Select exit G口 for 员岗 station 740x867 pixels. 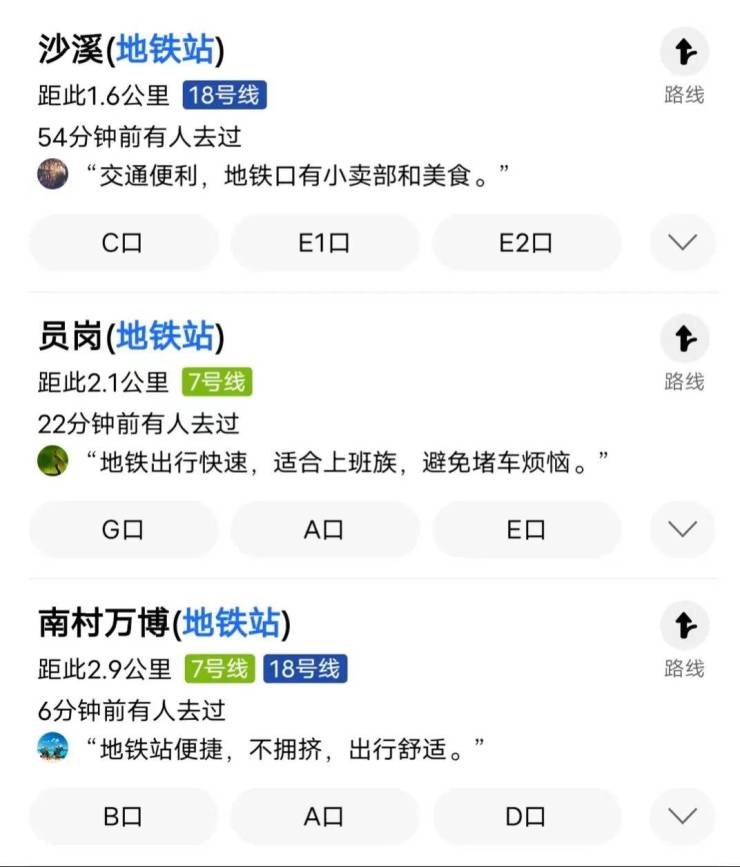coord(123,530)
